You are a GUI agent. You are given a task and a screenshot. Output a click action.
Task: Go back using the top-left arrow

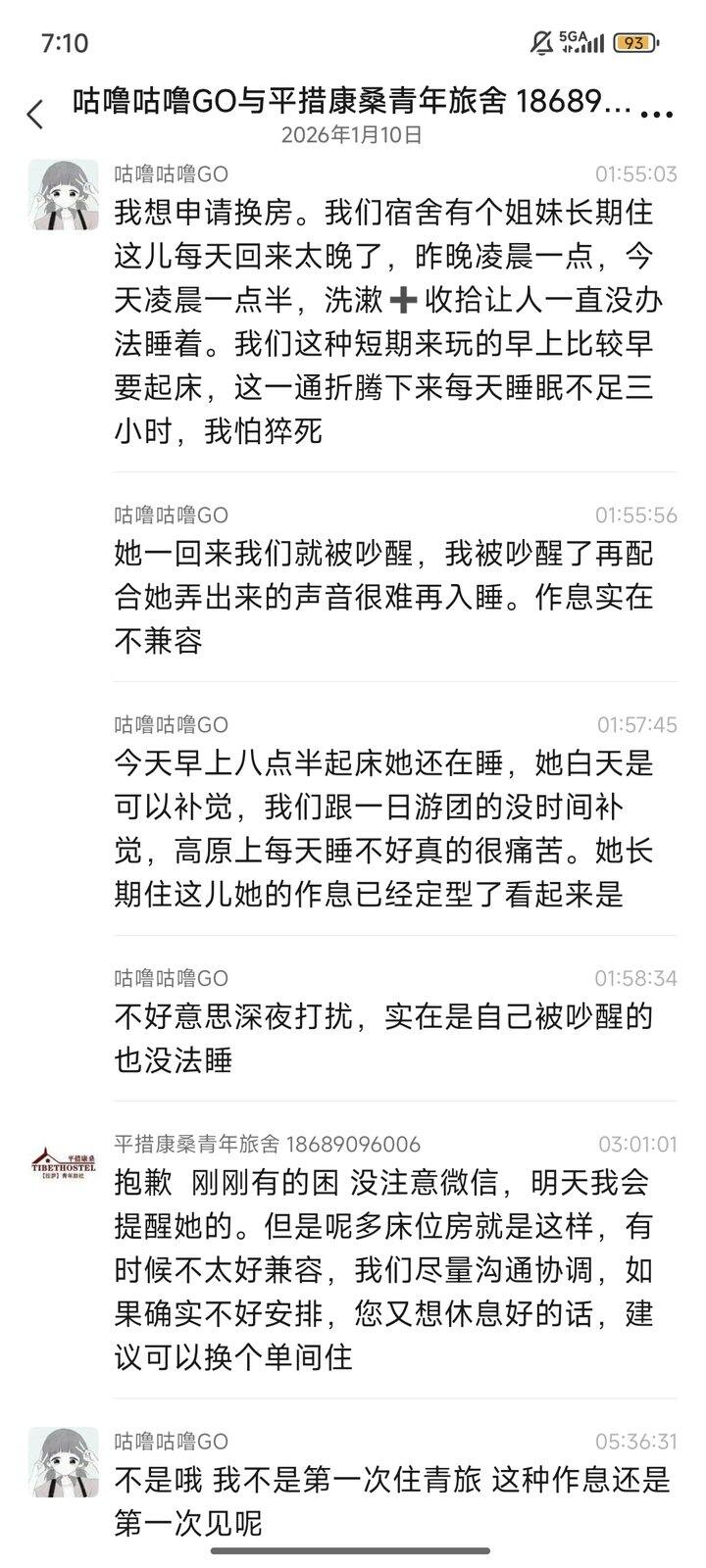[36, 114]
